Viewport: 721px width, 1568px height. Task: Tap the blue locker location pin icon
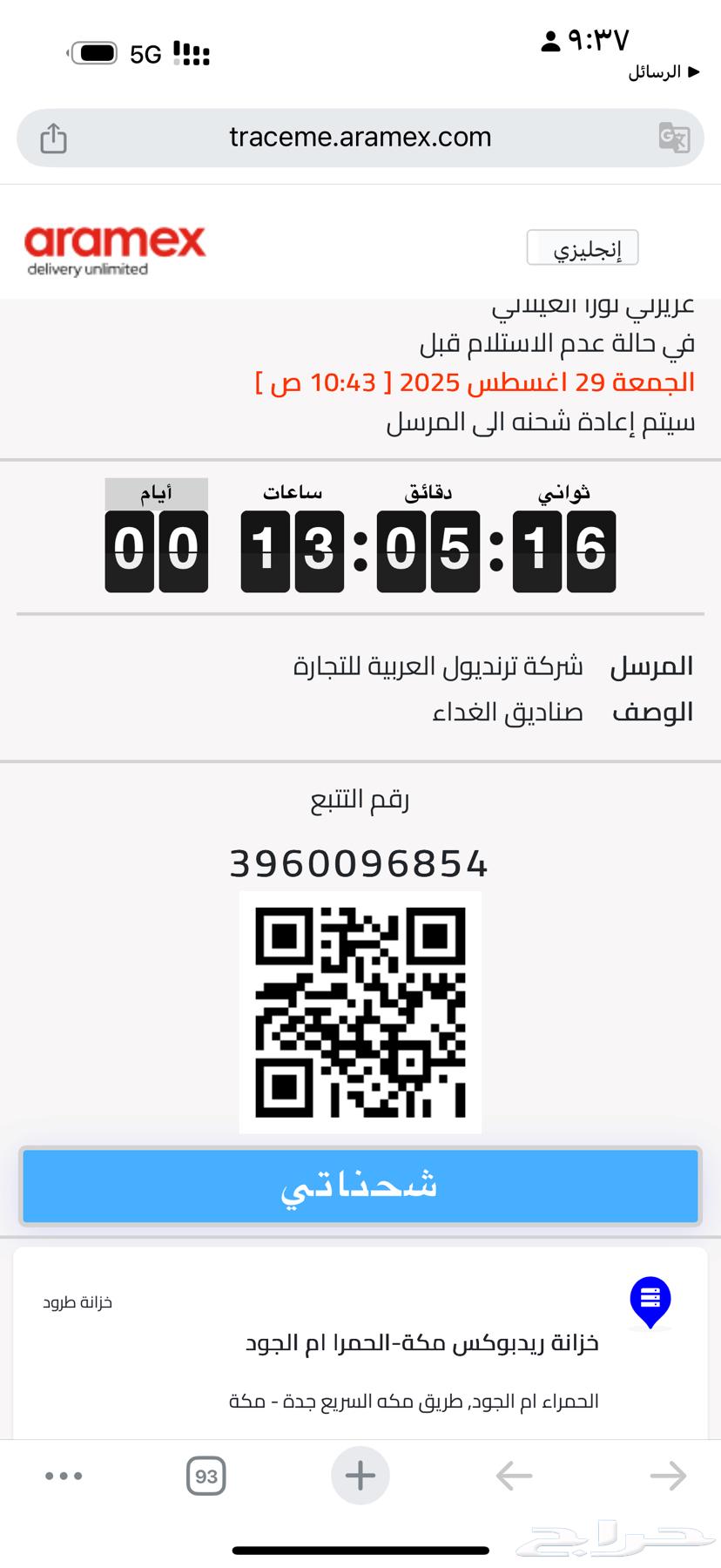649,1301
